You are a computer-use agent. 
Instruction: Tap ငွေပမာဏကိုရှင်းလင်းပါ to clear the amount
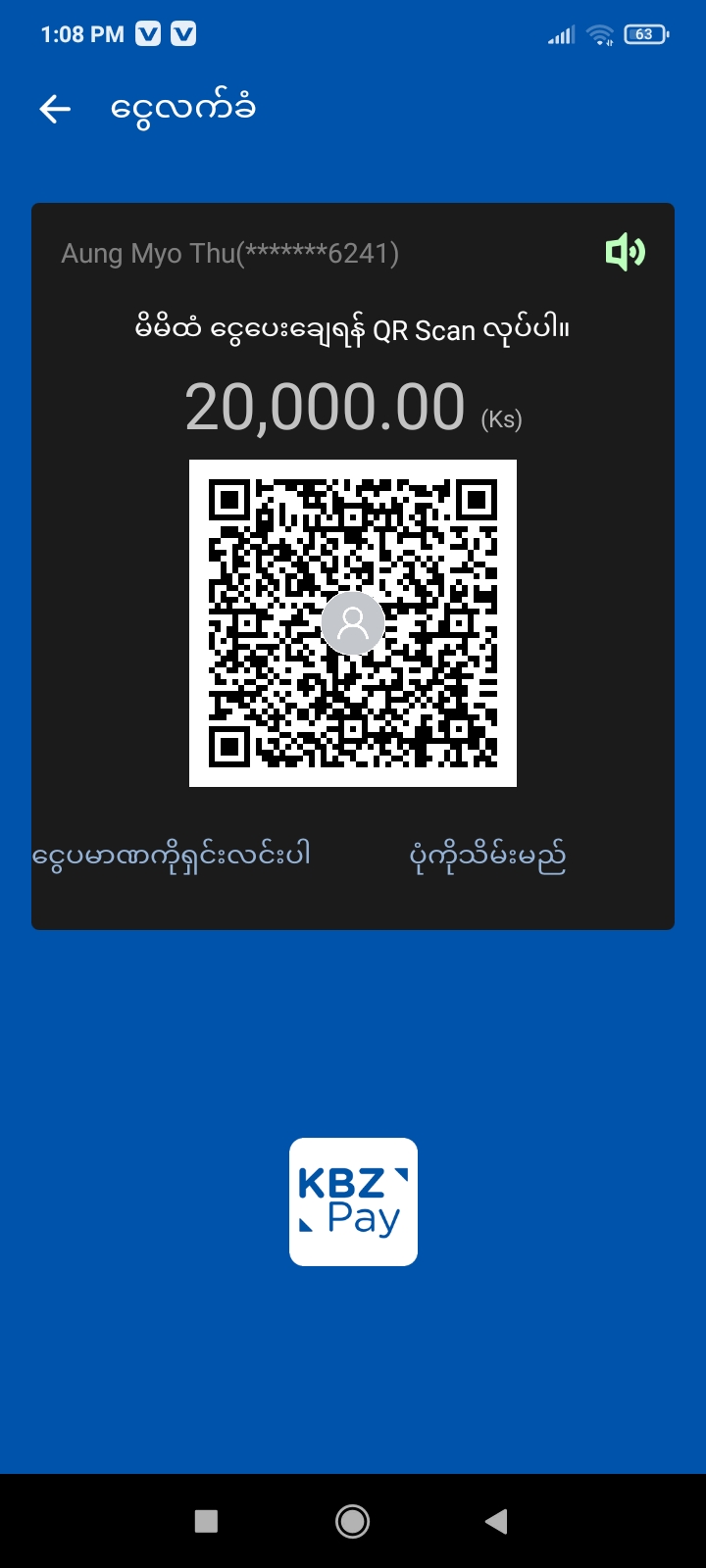173,856
